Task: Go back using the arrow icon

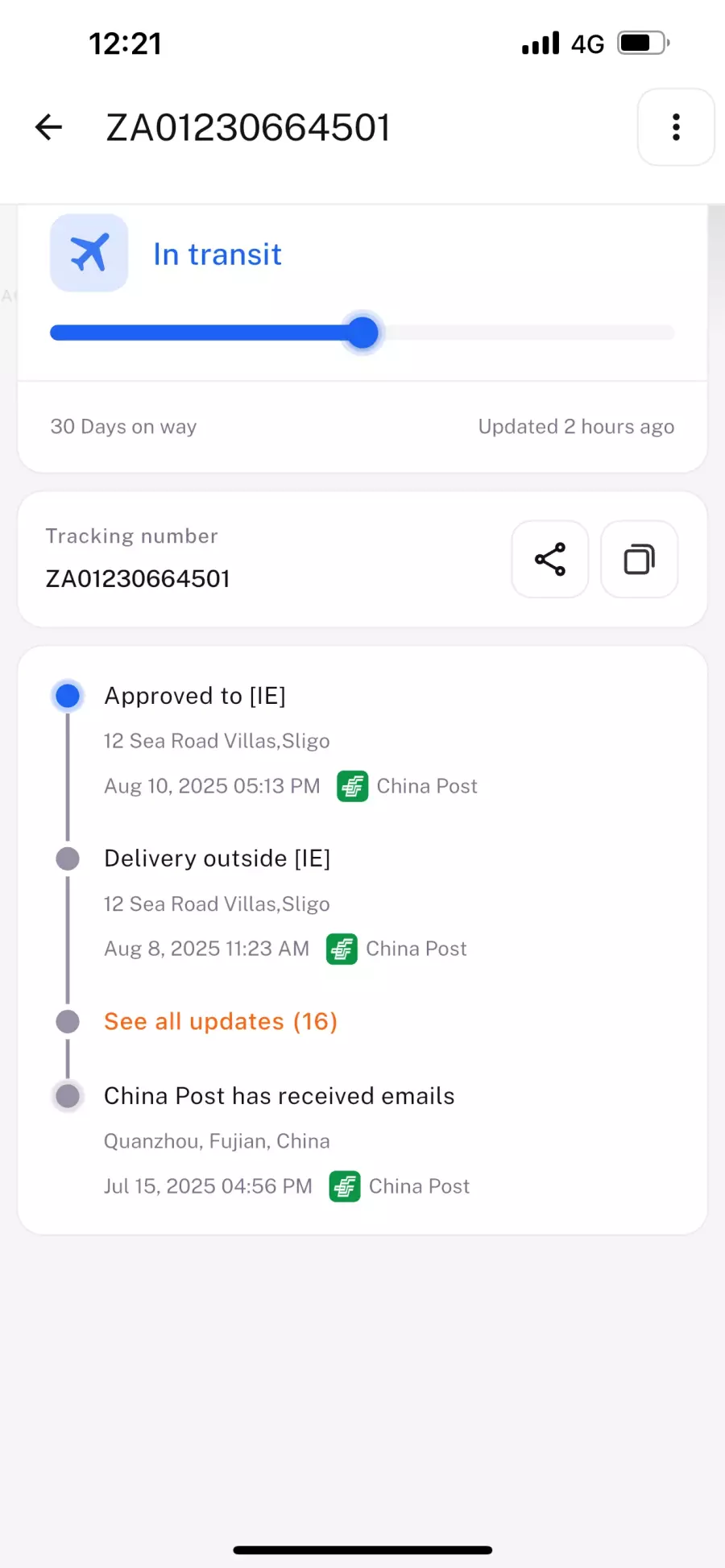Action: [49, 127]
